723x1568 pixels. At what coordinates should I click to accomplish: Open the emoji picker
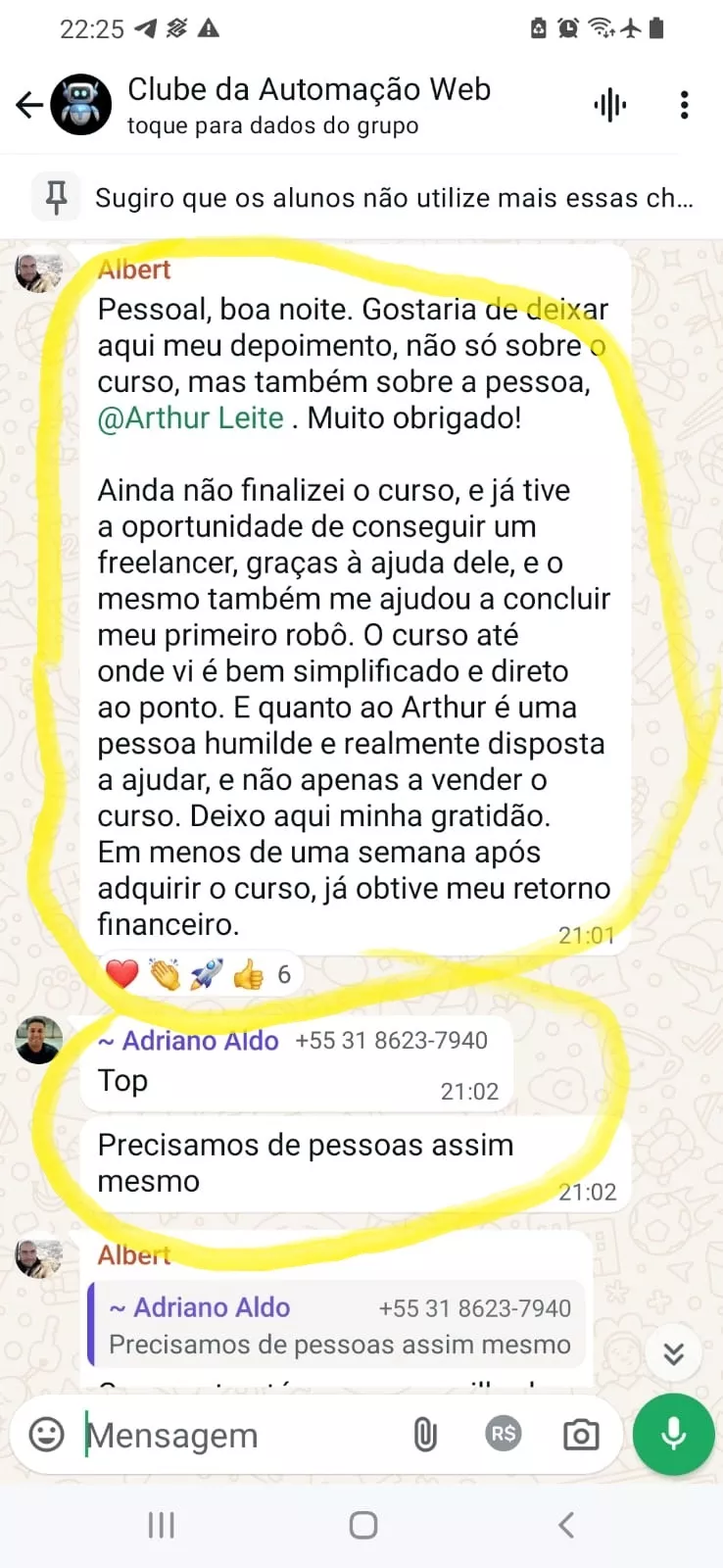46,1435
